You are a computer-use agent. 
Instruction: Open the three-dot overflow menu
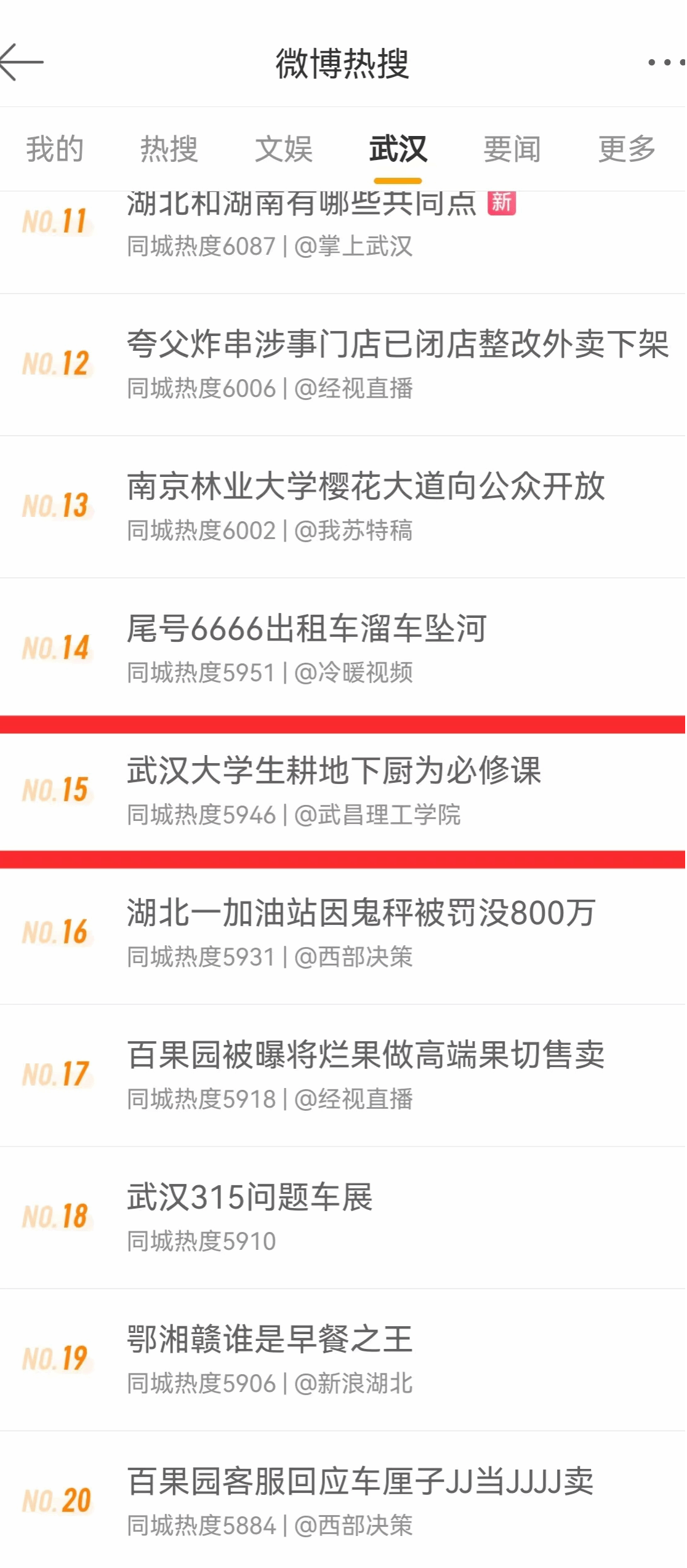[667, 62]
